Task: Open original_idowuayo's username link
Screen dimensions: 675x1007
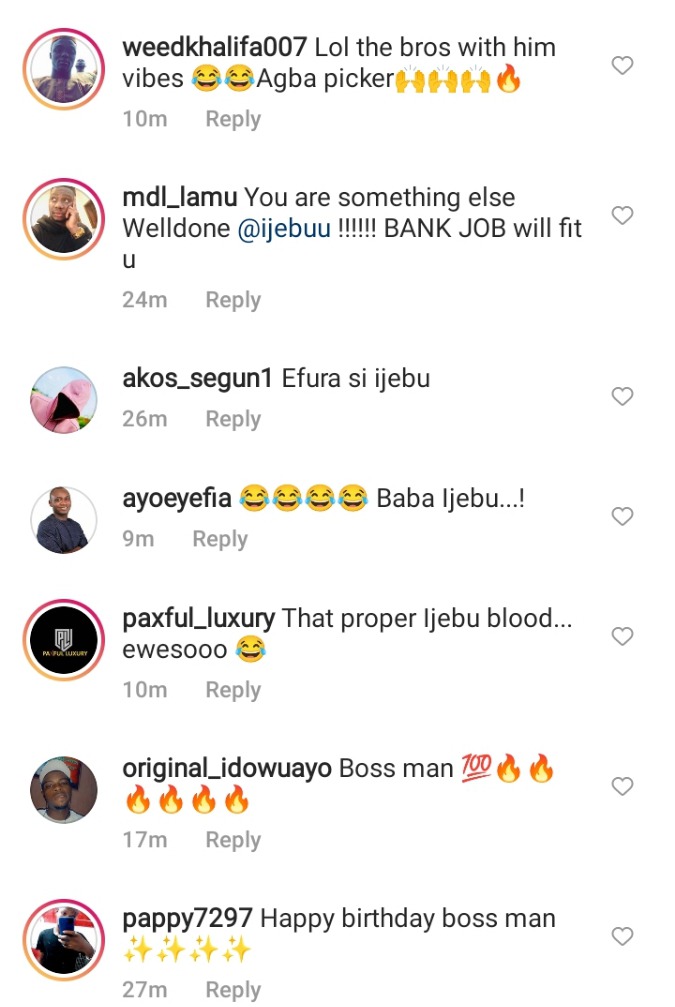Action: (x=227, y=769)
